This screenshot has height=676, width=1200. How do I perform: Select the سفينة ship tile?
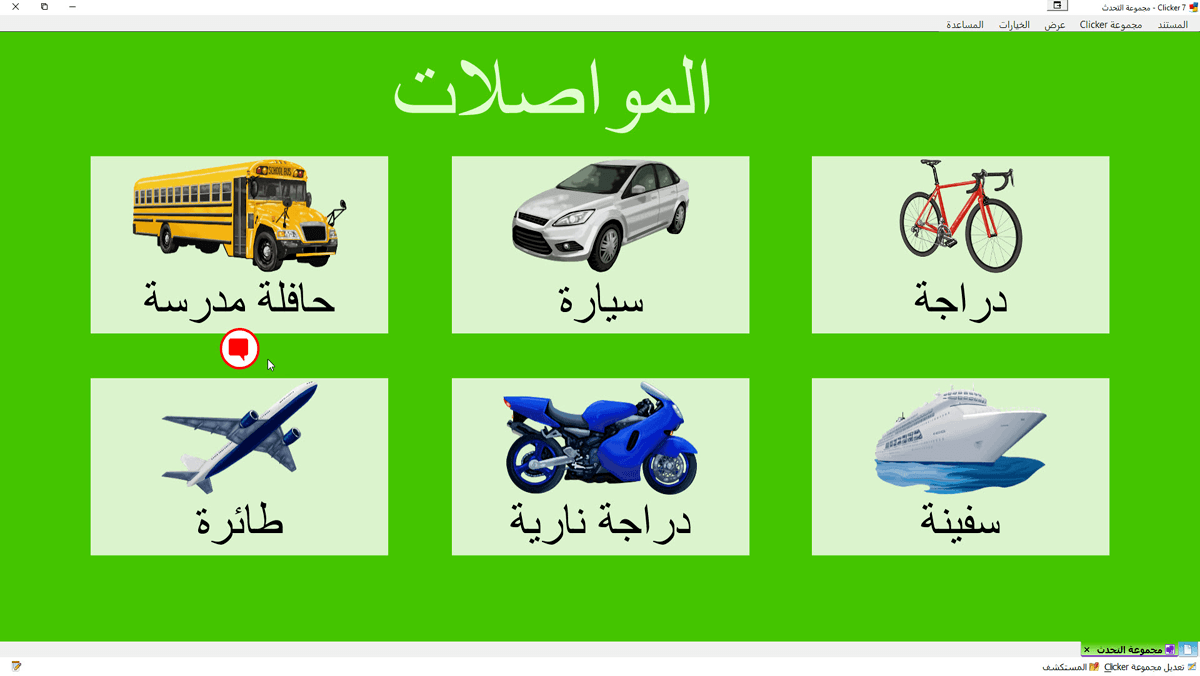[x=960, y=466]
